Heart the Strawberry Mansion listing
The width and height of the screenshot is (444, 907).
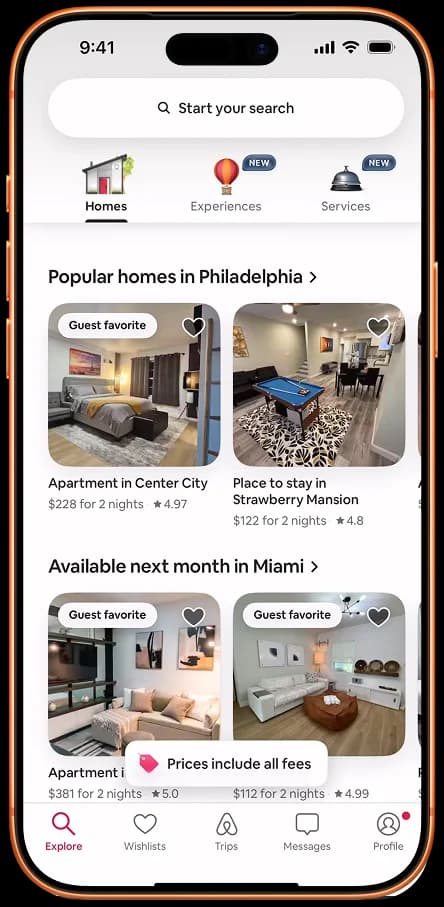tap(378, 327)
